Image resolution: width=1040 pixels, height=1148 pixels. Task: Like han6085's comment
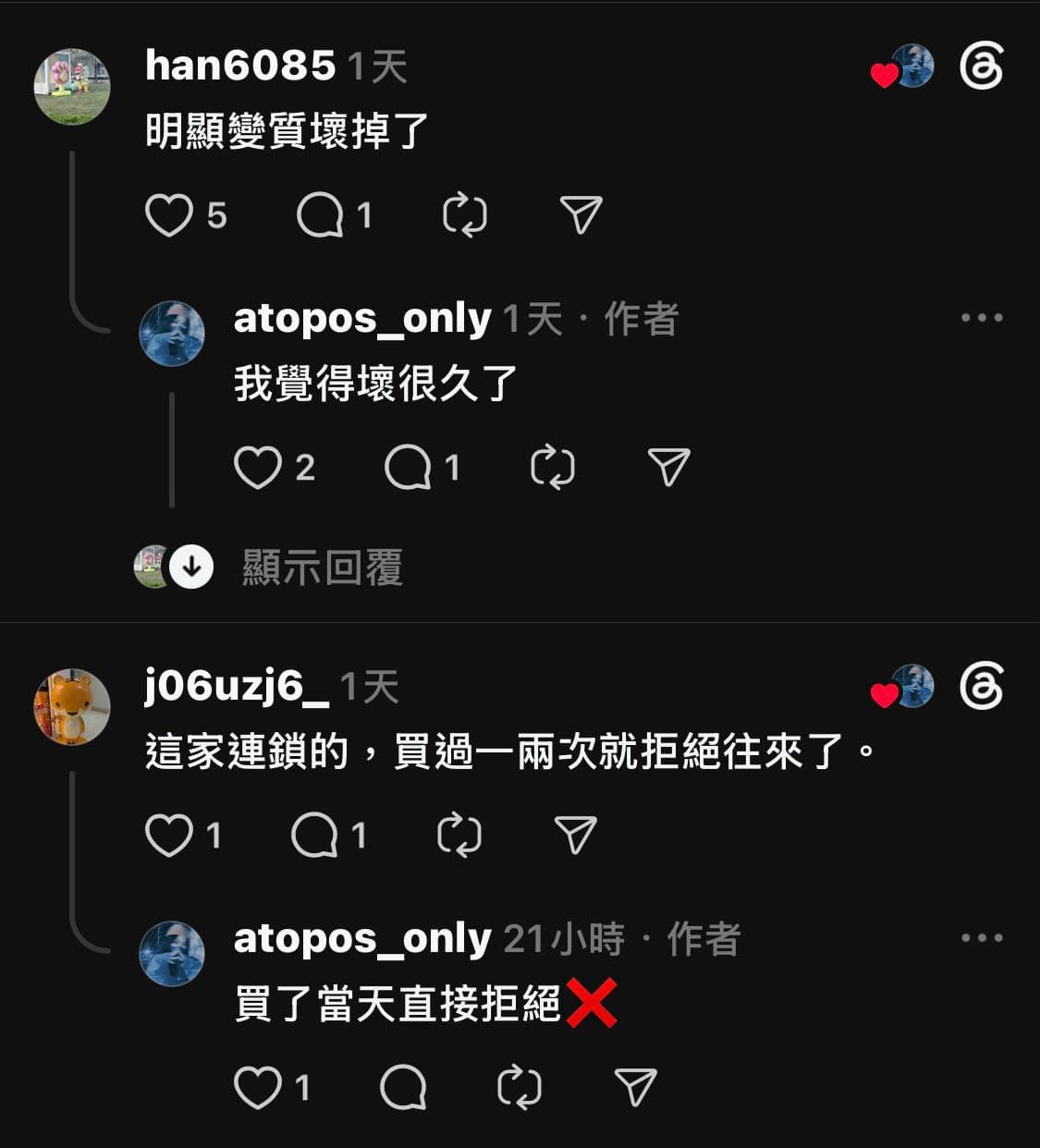(168, 215)
